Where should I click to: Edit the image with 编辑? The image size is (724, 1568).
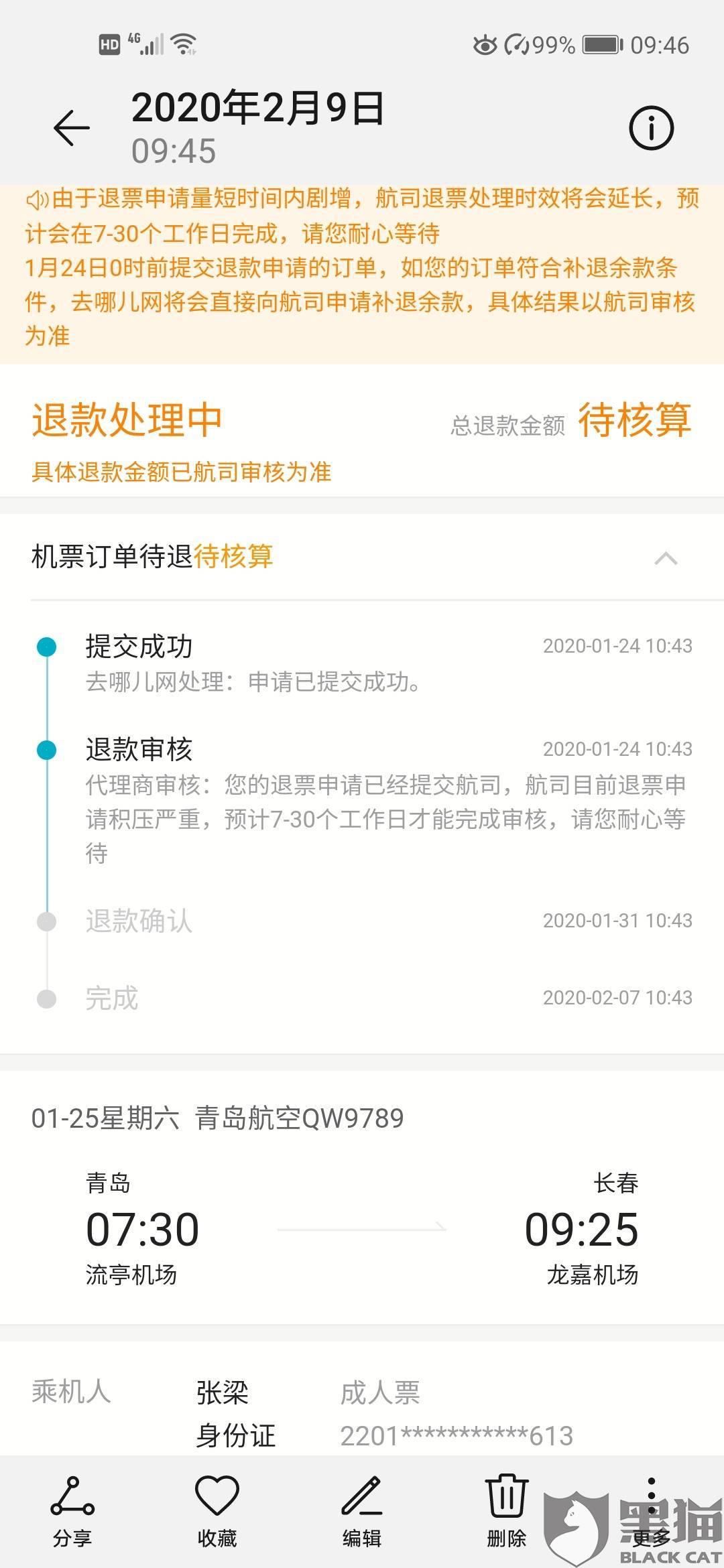(362, 1510)
